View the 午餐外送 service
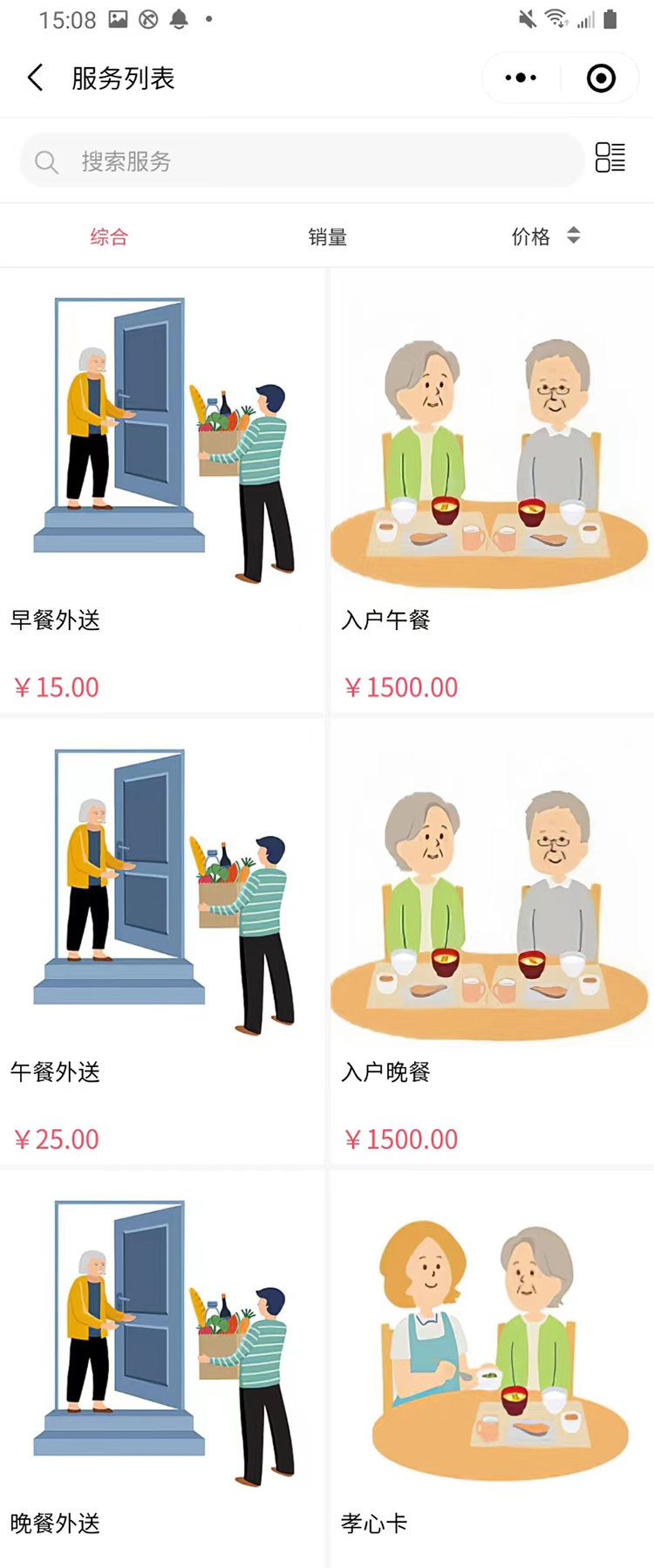Viewport: 654px width, 1568px height. tap(162, 941)
